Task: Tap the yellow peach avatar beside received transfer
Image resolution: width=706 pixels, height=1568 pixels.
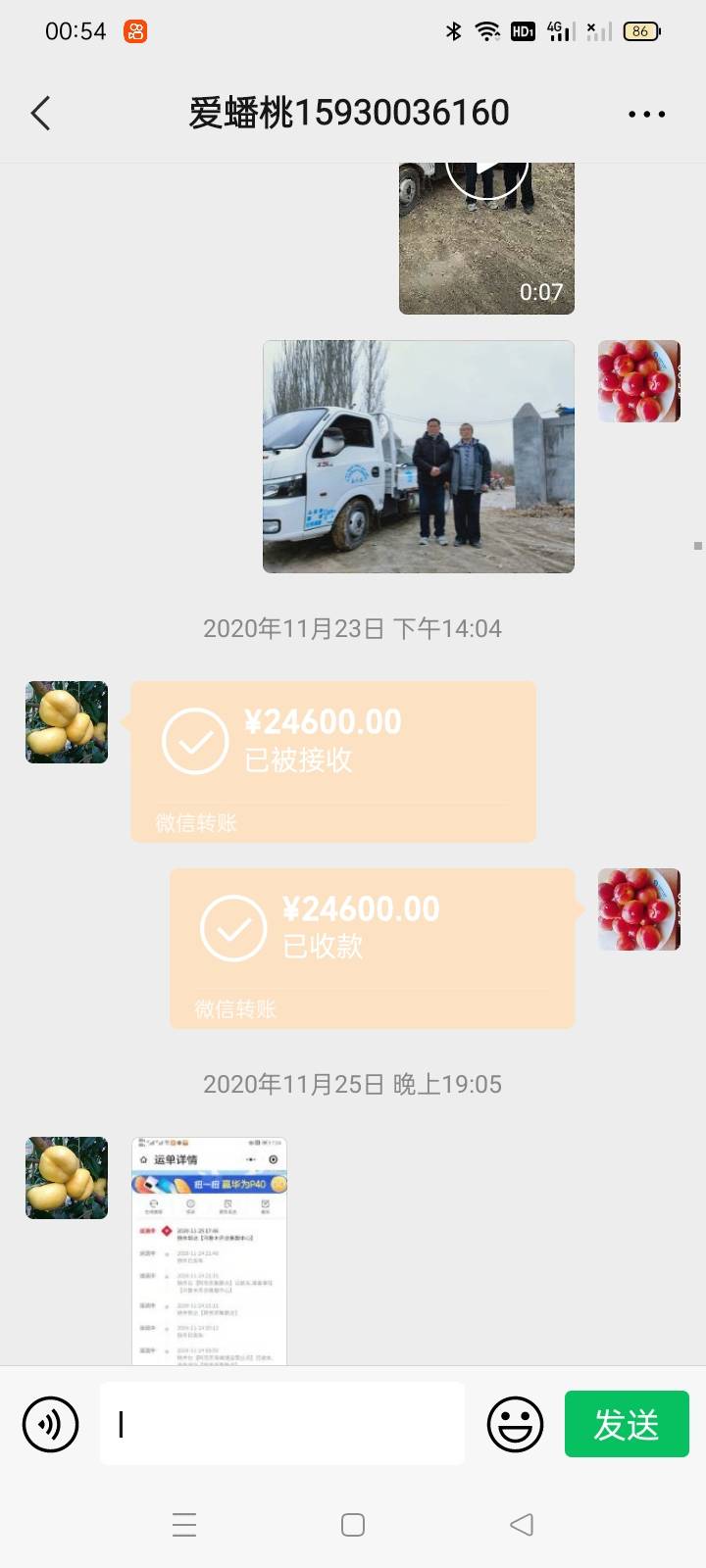Action: click(x=67, y=722)
